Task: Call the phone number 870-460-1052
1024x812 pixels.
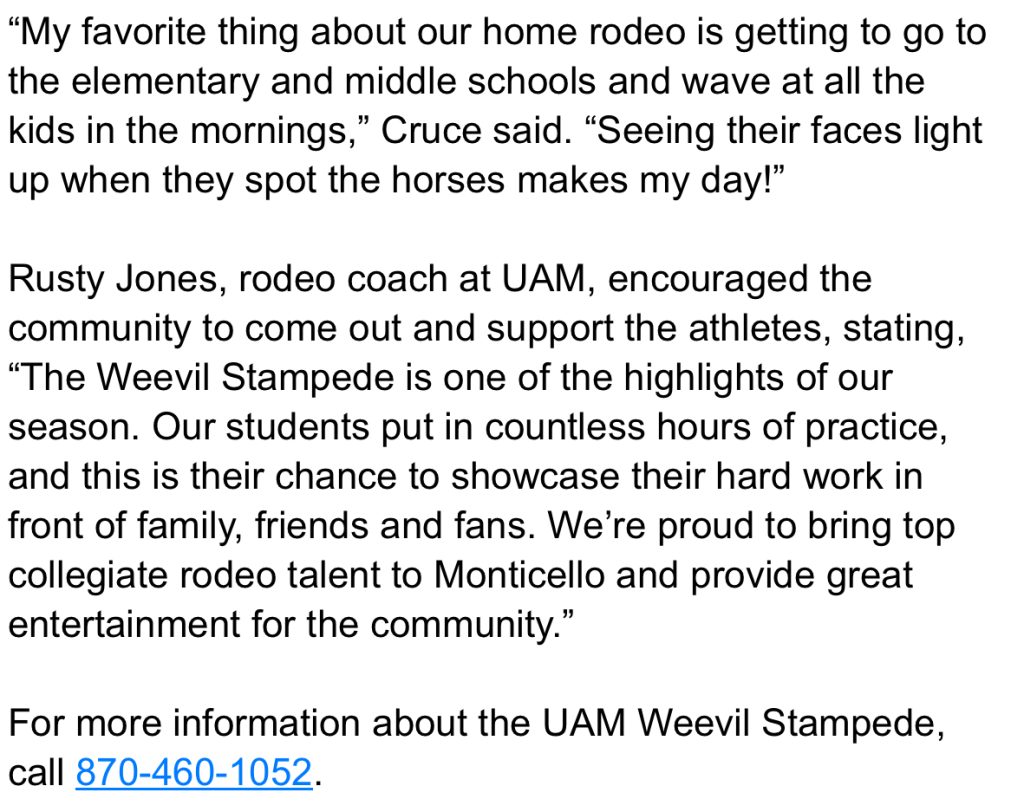Action: pos(193,772)
